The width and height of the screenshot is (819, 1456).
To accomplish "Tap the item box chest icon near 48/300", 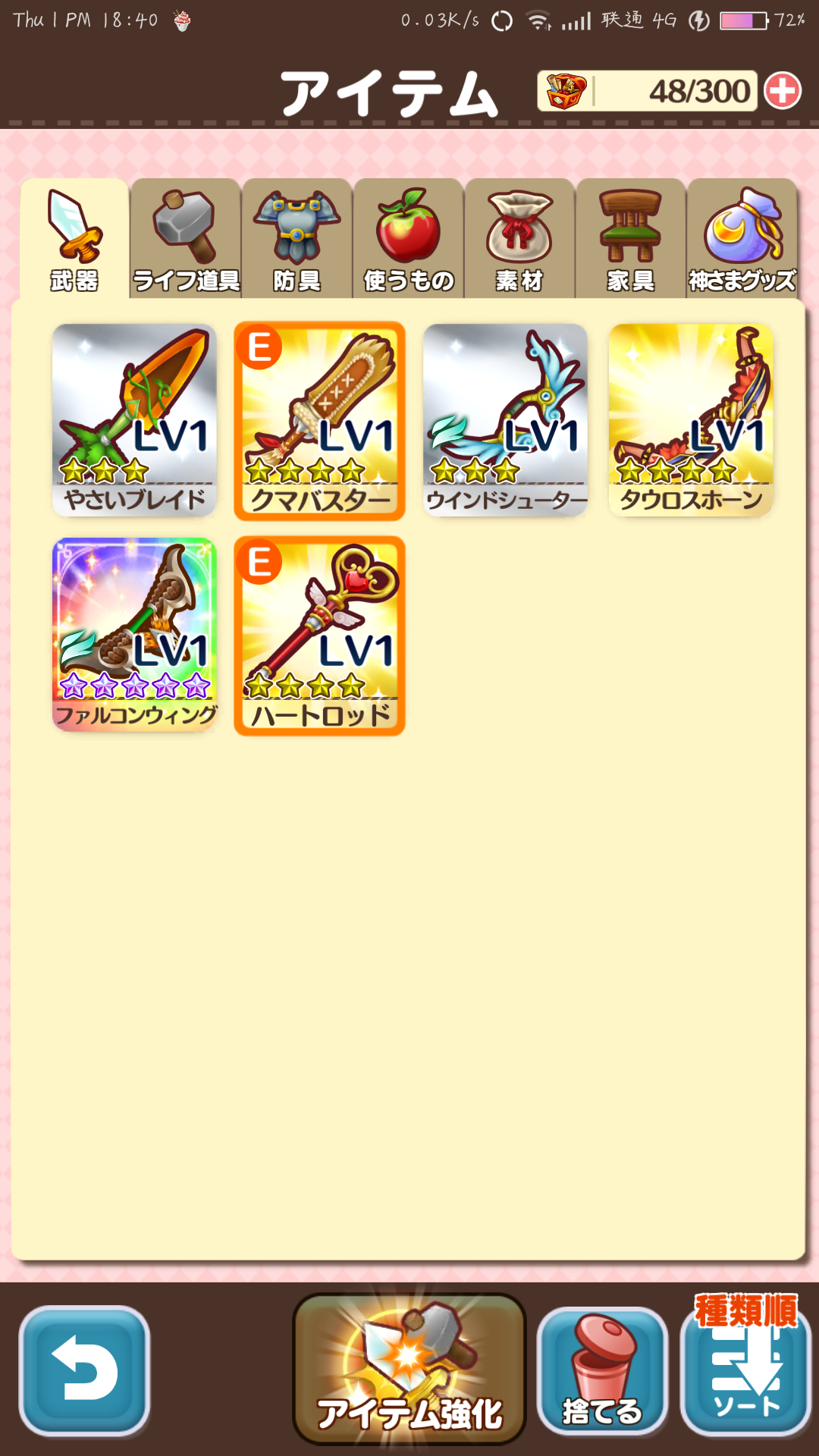I will tap(565, 90).
